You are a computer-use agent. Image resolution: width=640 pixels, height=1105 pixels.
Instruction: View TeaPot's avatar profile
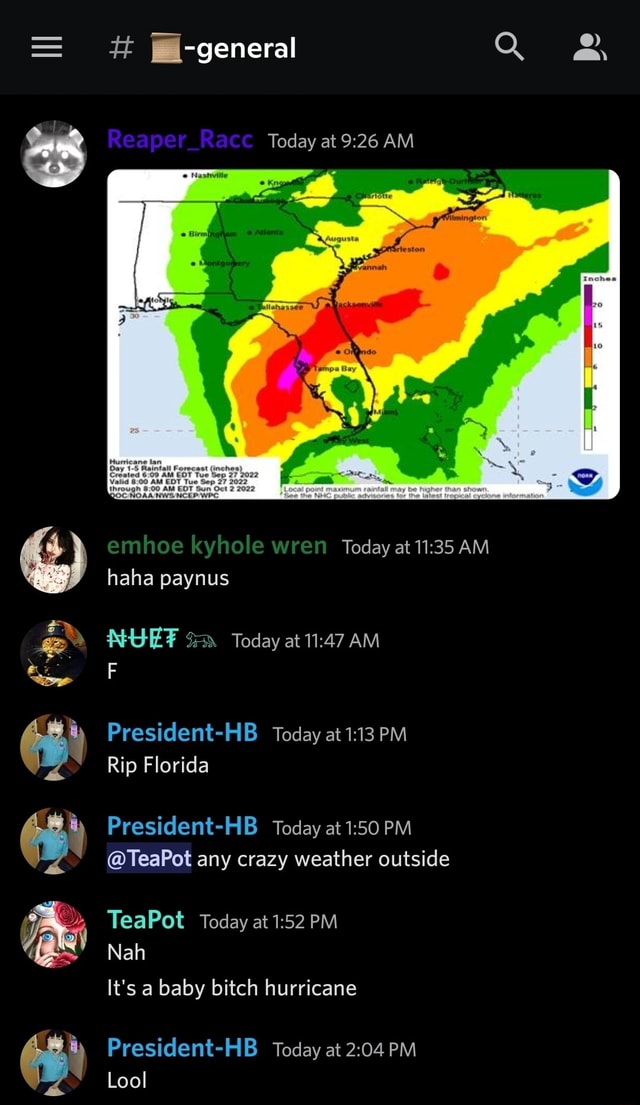click(54, 934)
